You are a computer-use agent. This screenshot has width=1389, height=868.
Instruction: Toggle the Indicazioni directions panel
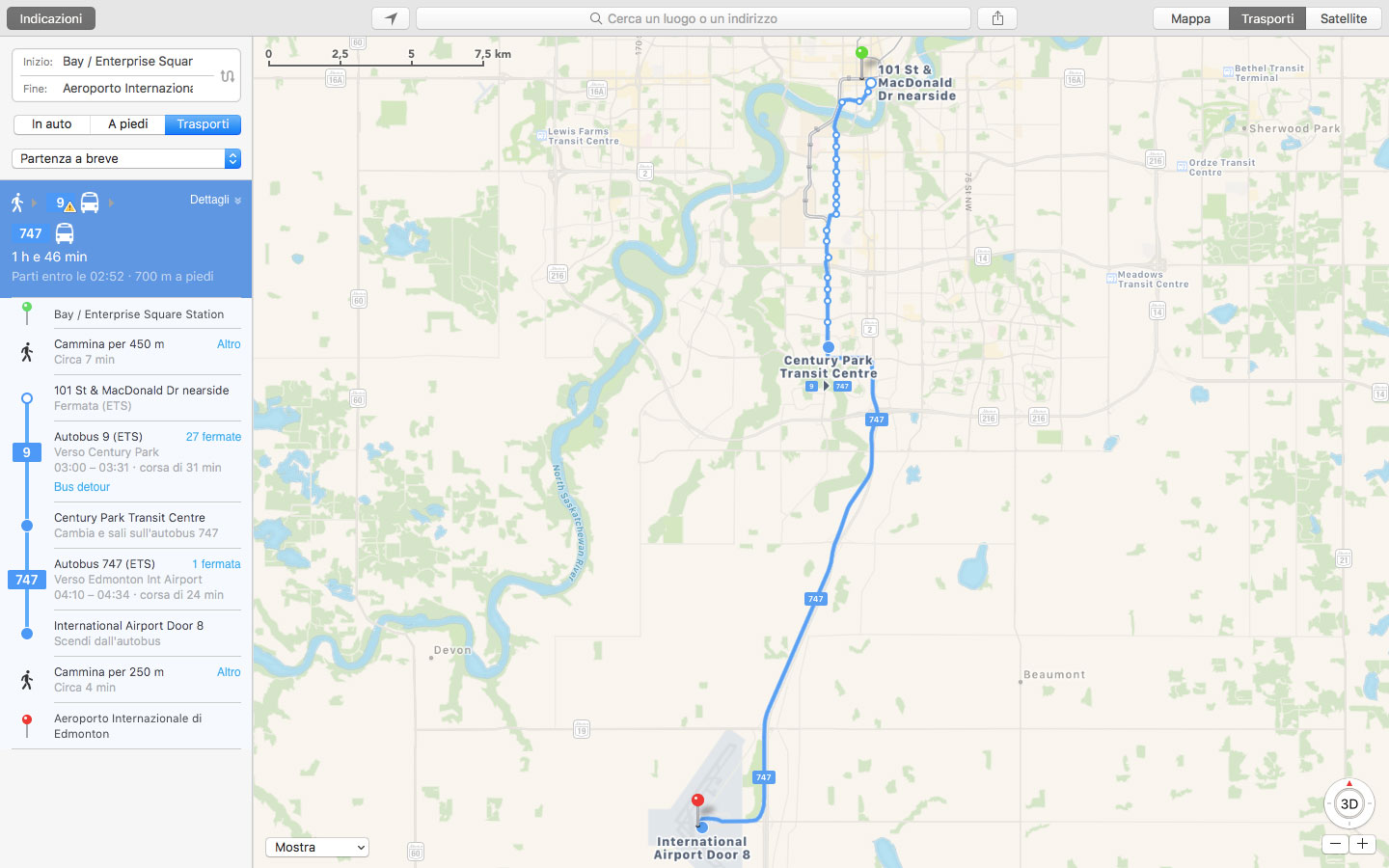[51, 18]
